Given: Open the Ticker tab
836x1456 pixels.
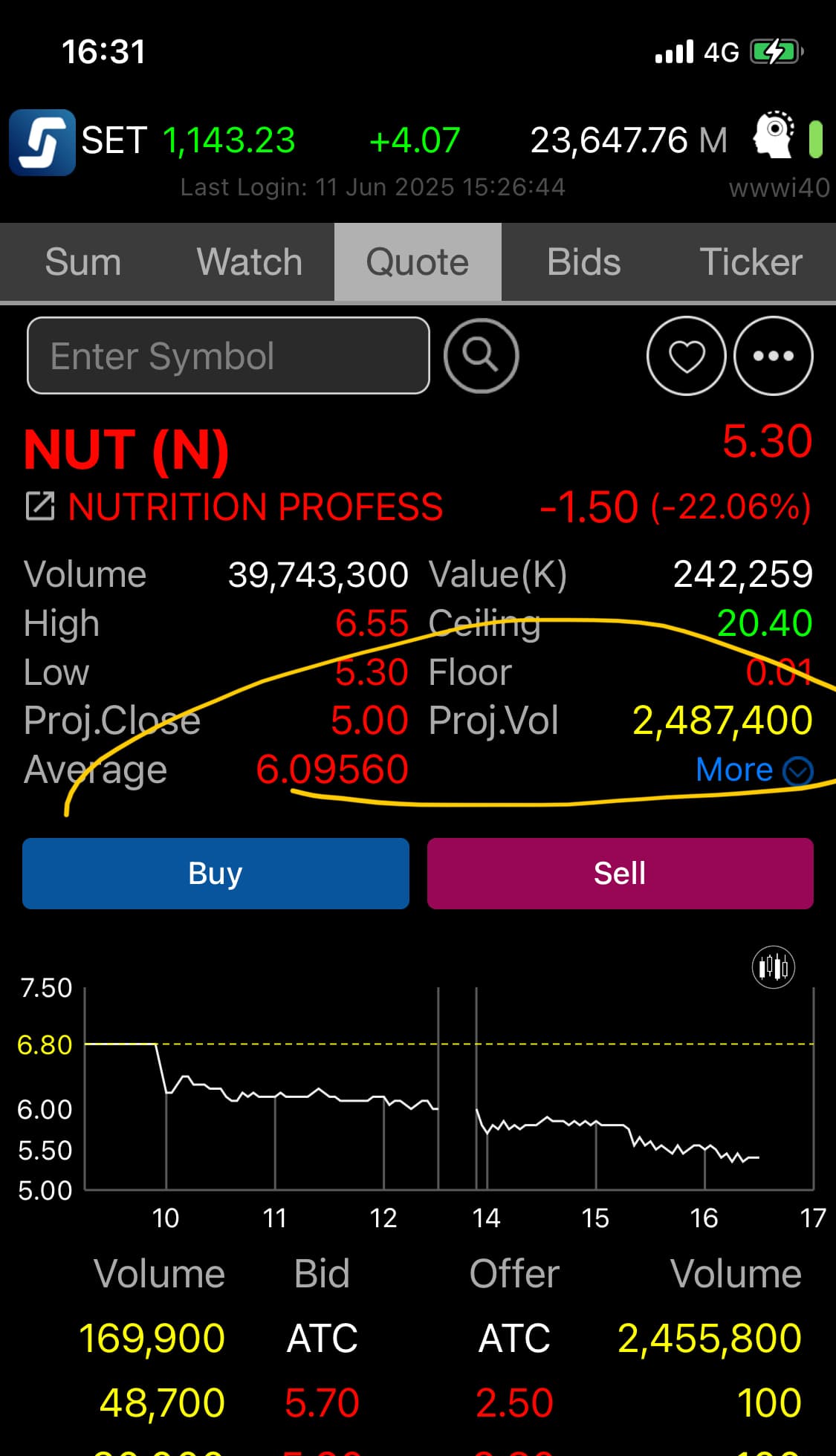Looking at the screenshot, I should [x=751, y=262].
